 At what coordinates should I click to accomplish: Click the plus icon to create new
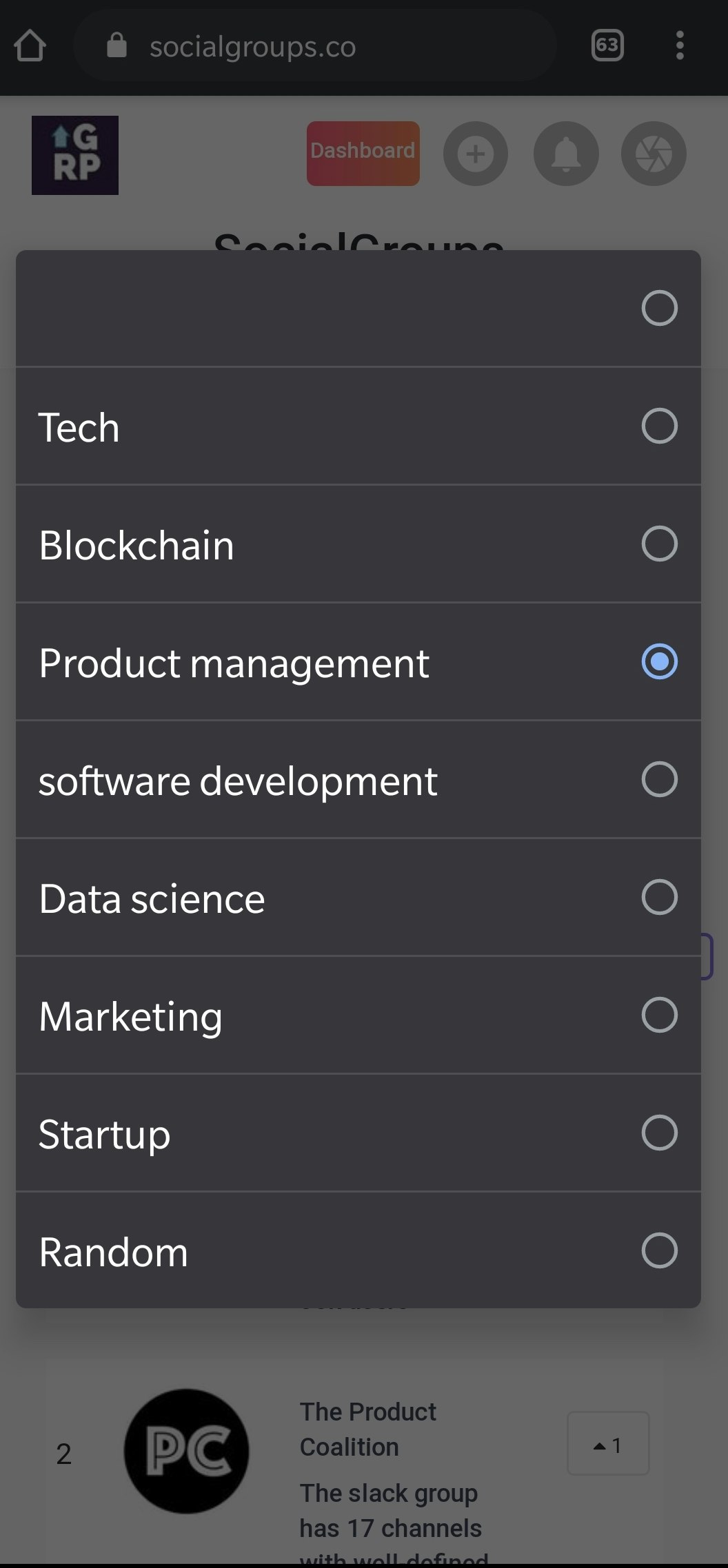pos(476,154)
